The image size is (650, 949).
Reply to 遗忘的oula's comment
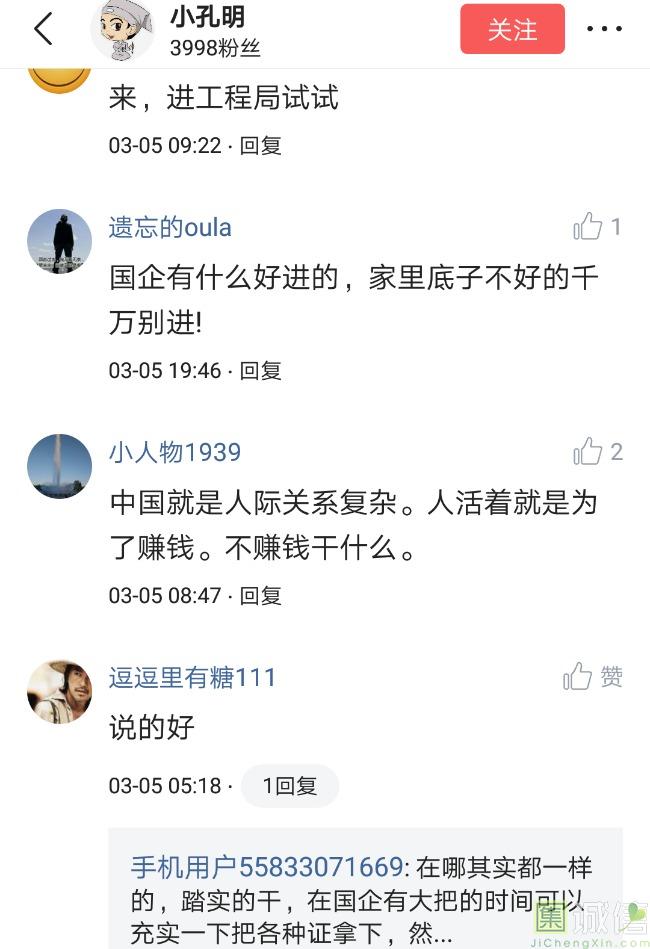(x=261, y=370)
